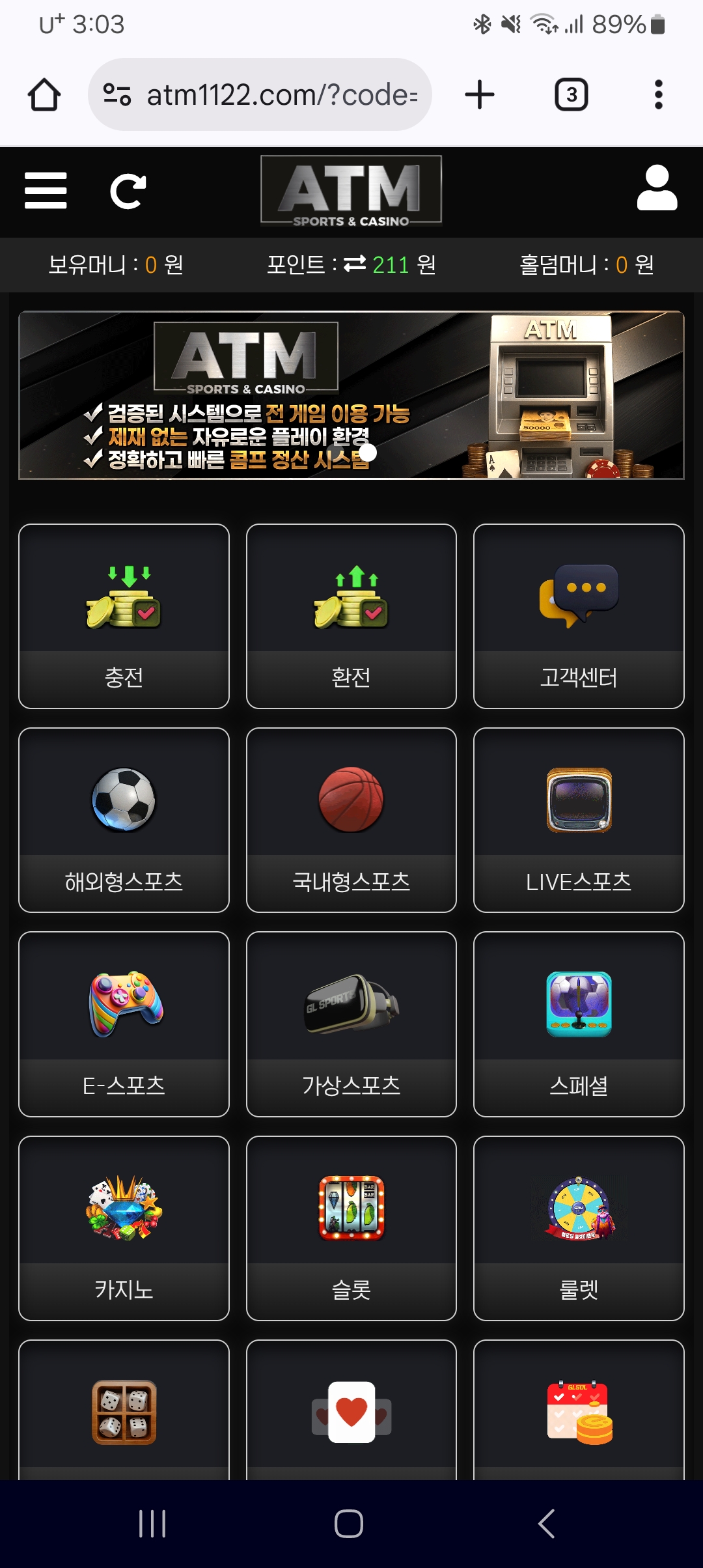This screenshot has width=703, height=1568.
Task: Open the 룰렛 tile
Action: point(579,1228)
